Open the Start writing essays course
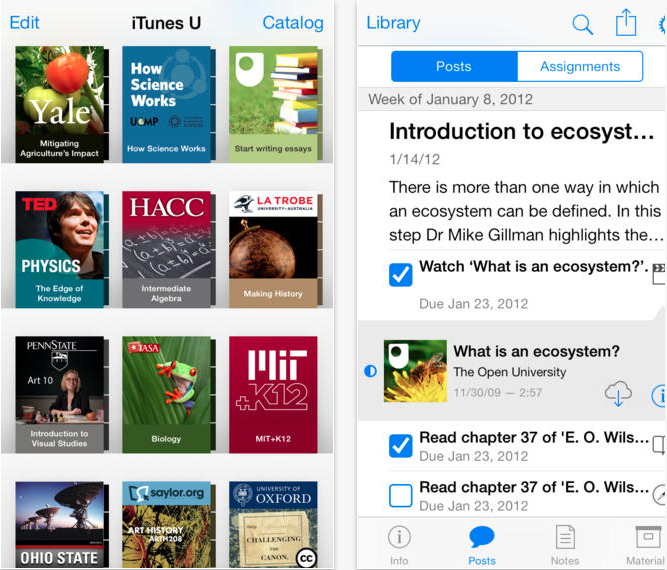The height and width of the screenshot is (570, 667). pyautogui.click(x=272, y=104)
